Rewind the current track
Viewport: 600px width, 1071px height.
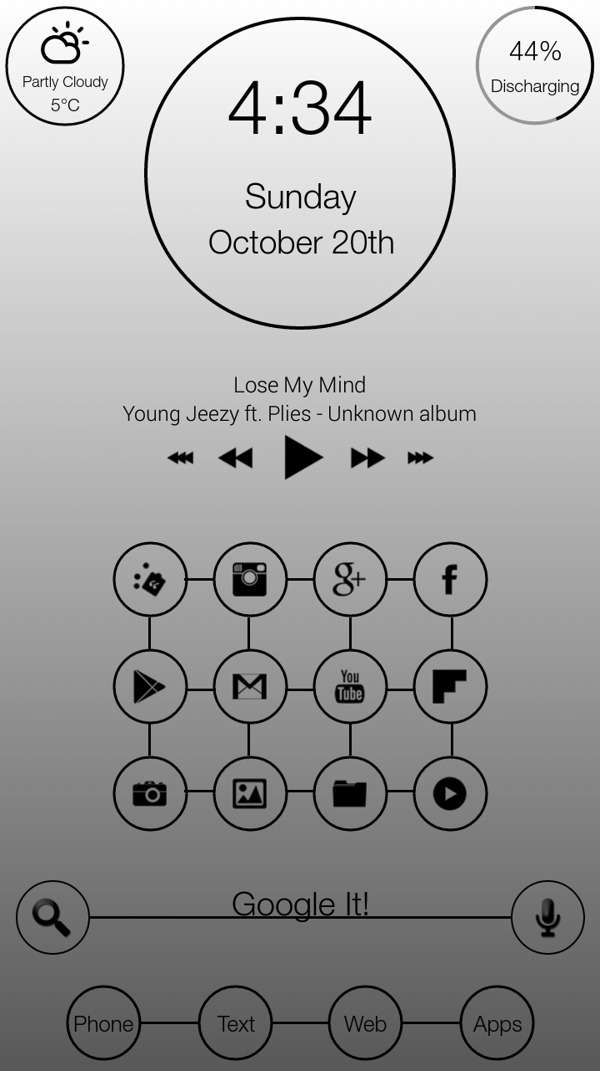236,458
